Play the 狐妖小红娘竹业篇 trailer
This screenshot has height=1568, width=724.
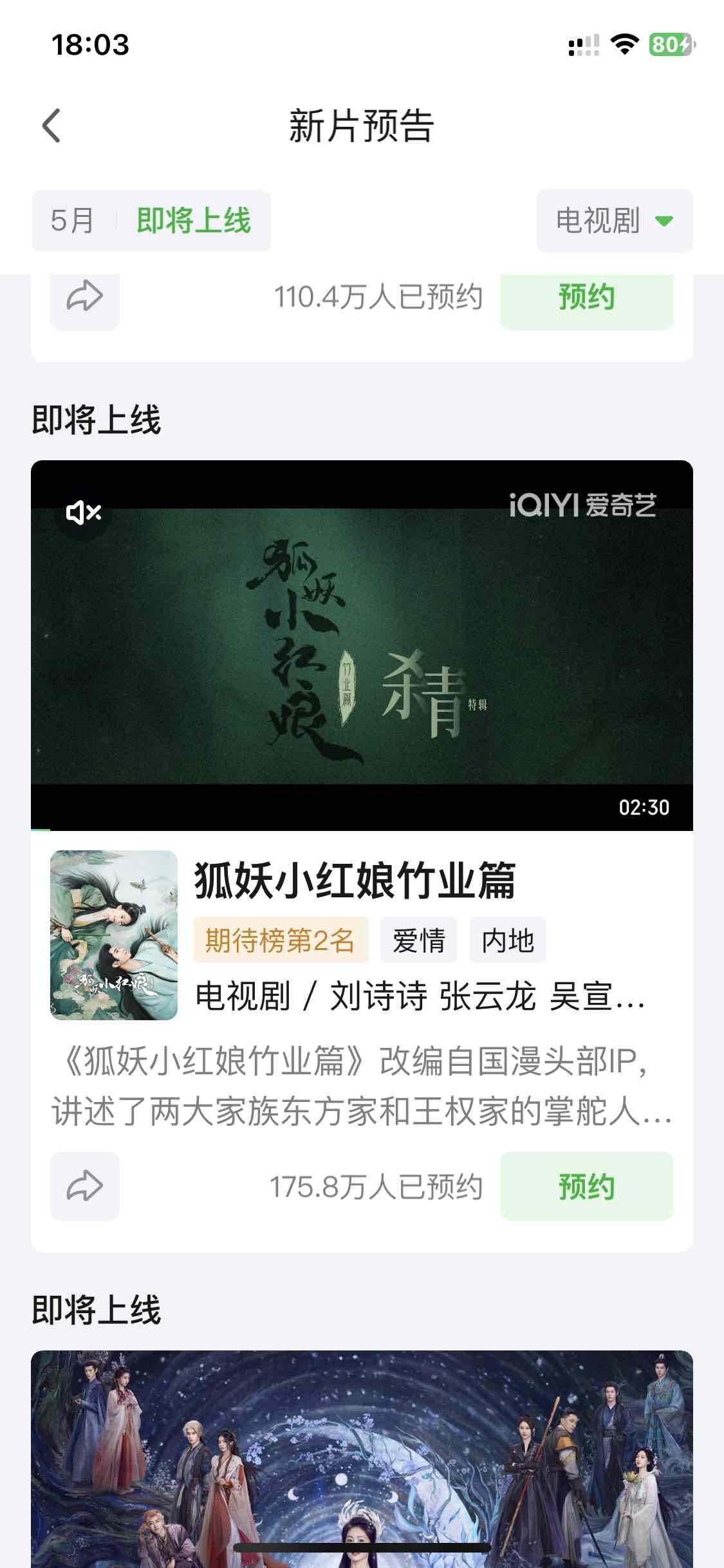(x=362, y=646)
